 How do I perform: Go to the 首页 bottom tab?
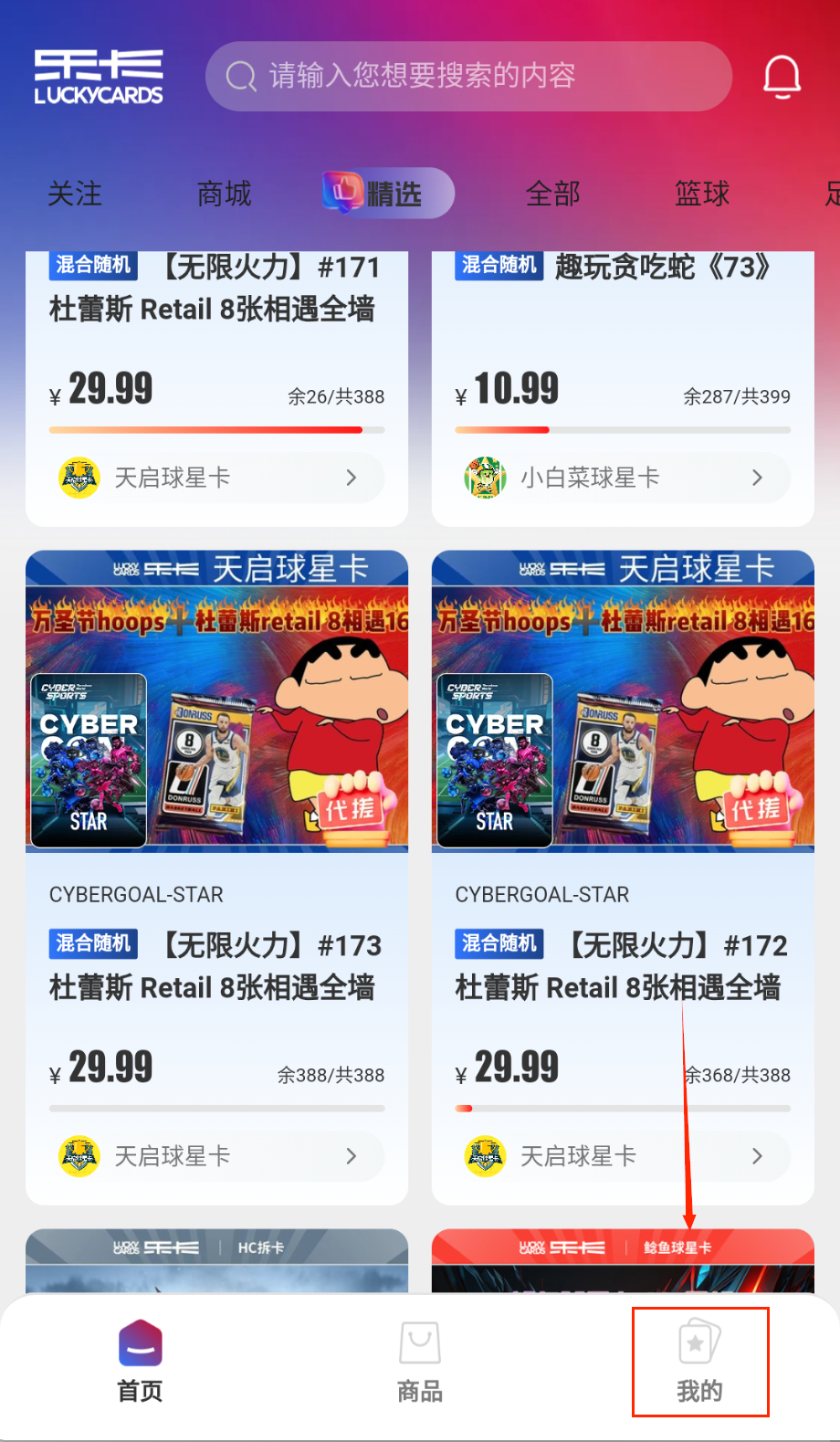pos(141,1363)
